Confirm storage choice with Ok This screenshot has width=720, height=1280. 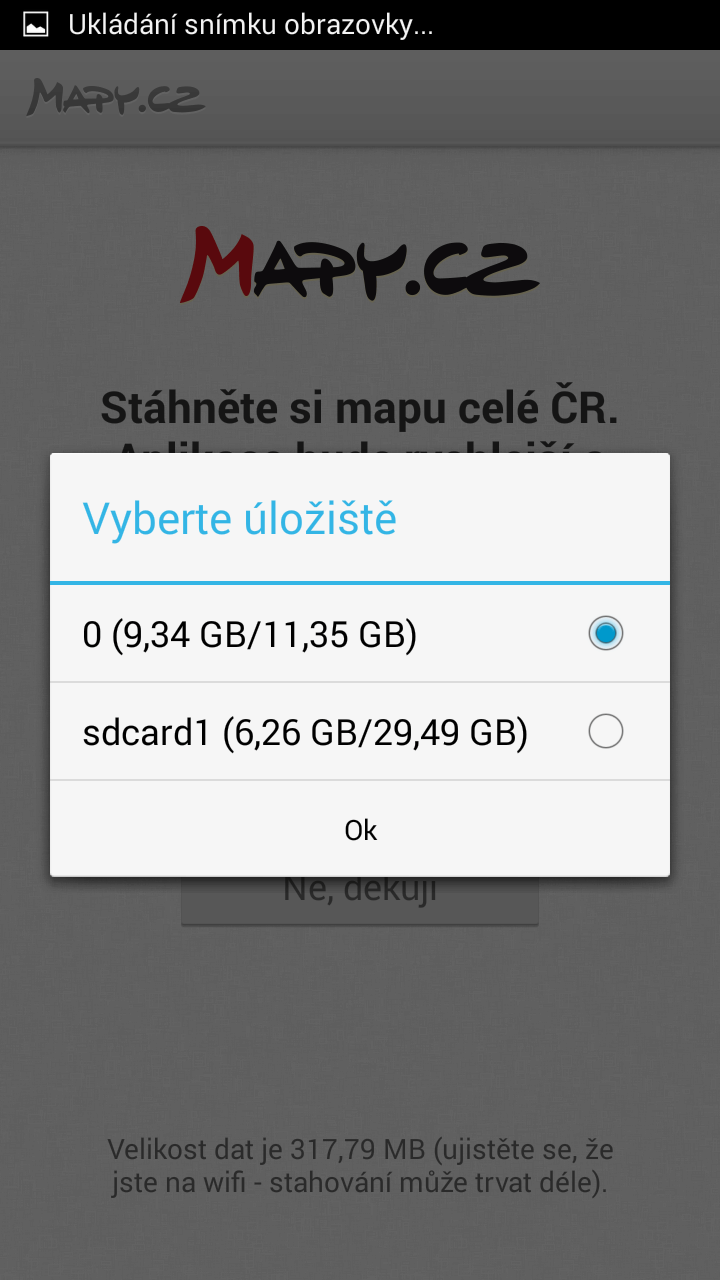tap(360, 830)
